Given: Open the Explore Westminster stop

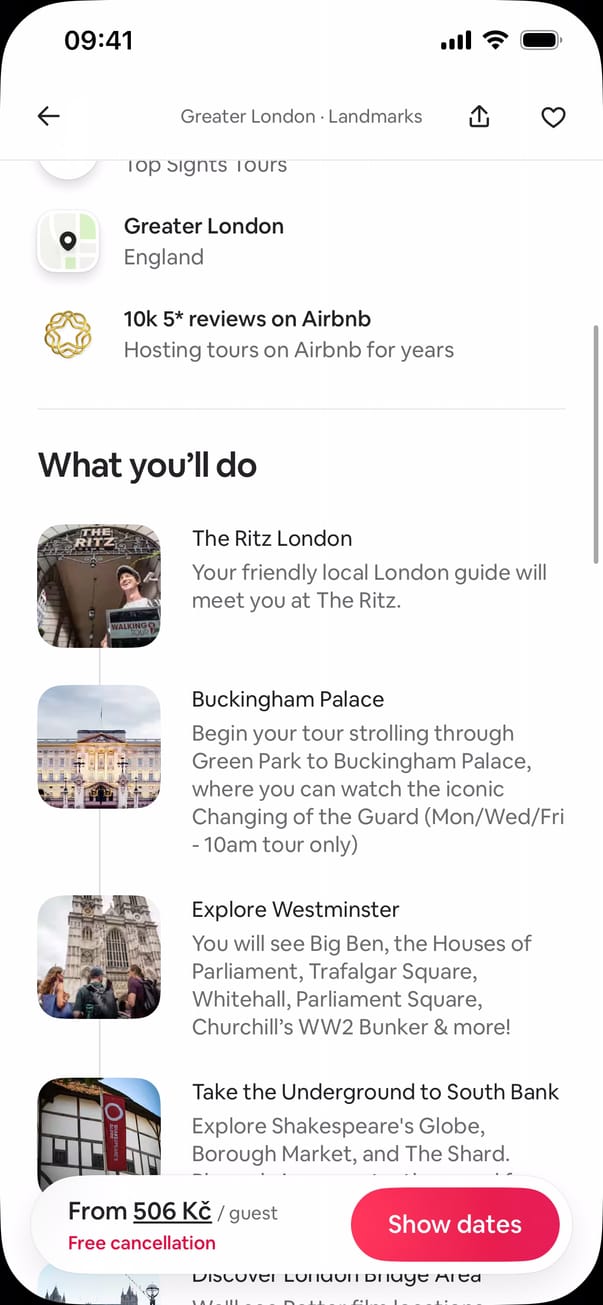Looking at the screenshot, I should [295, 910].
